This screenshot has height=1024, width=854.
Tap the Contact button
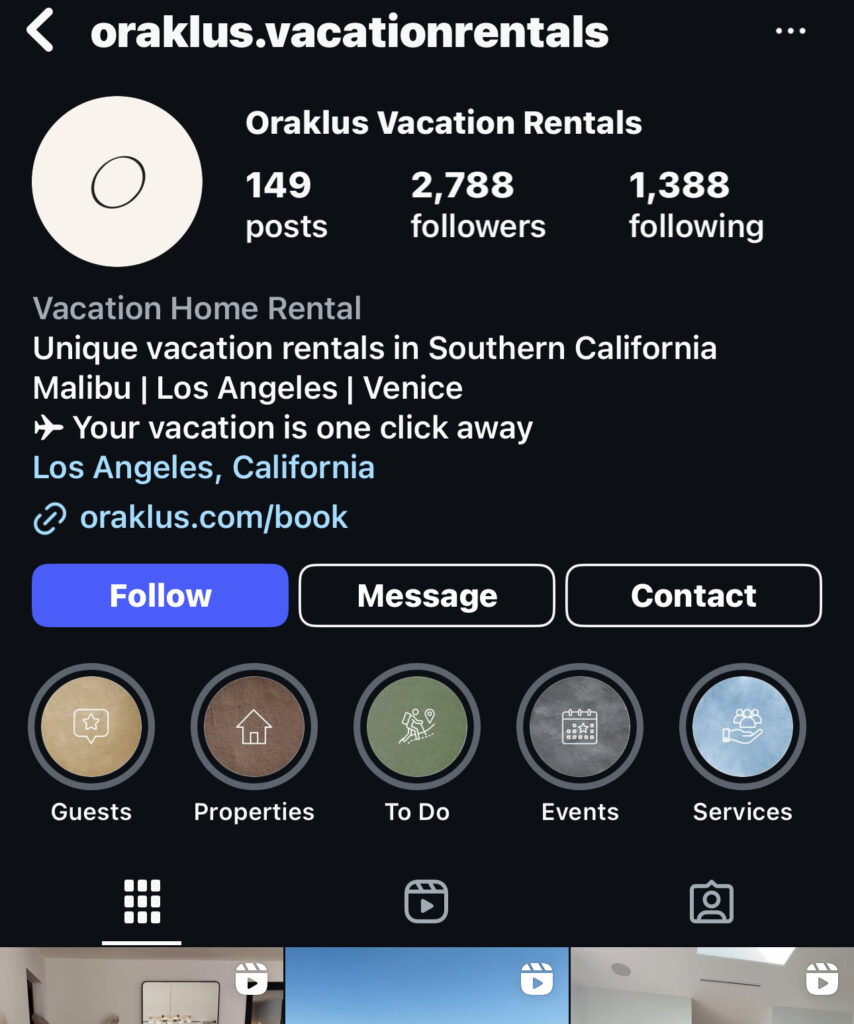(693, 596)
